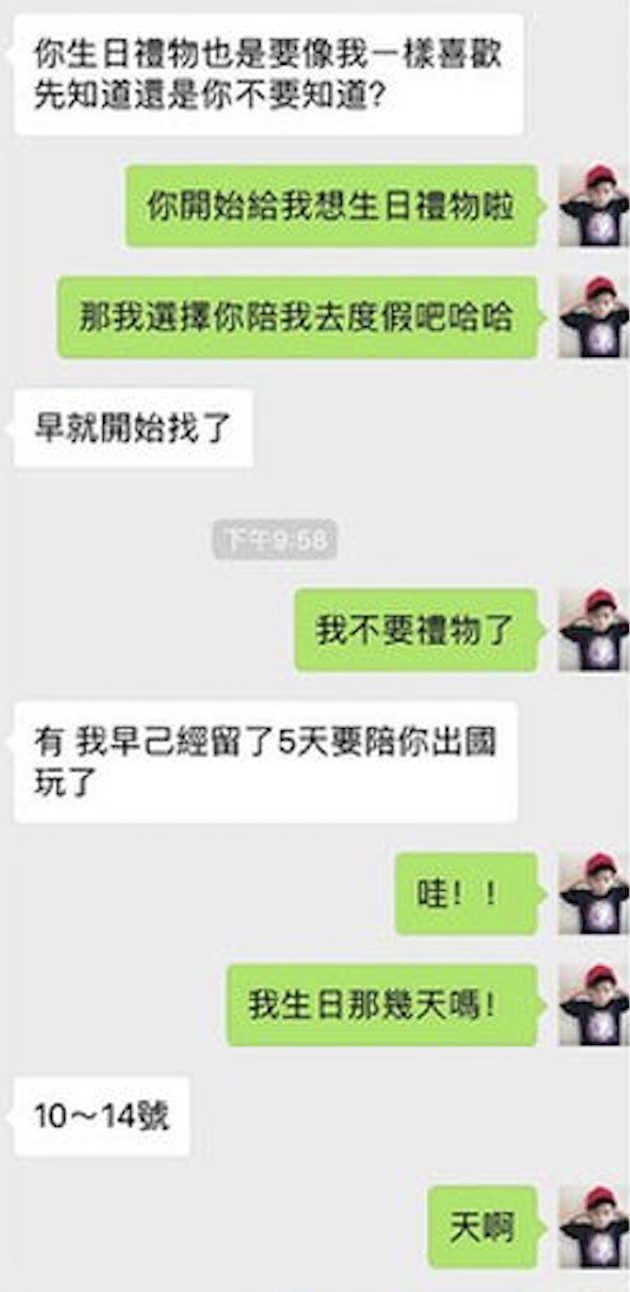Screen dimensions: 630x1292
Task: Tap avatar next to '那我選擇你陪我去度假吧哈哈'
Action: coord(593,318)
